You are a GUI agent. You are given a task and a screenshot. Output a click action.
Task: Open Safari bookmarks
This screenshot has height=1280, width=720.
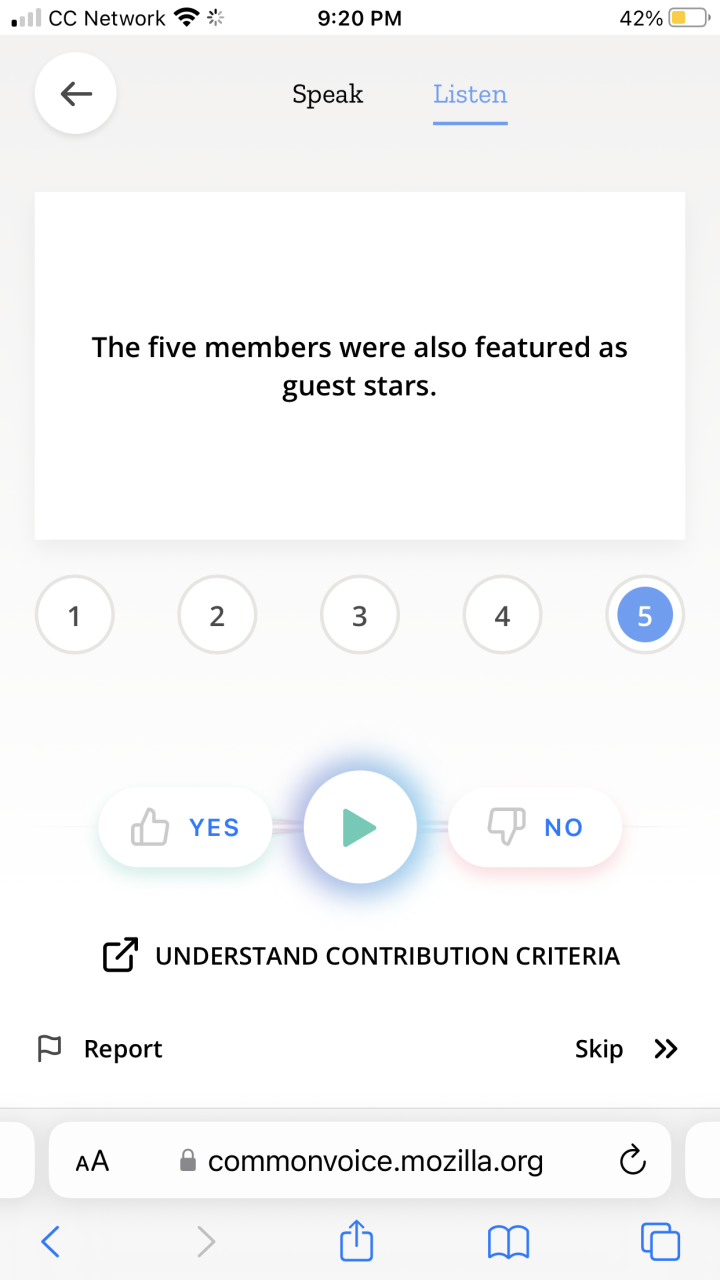point(508,1242)
